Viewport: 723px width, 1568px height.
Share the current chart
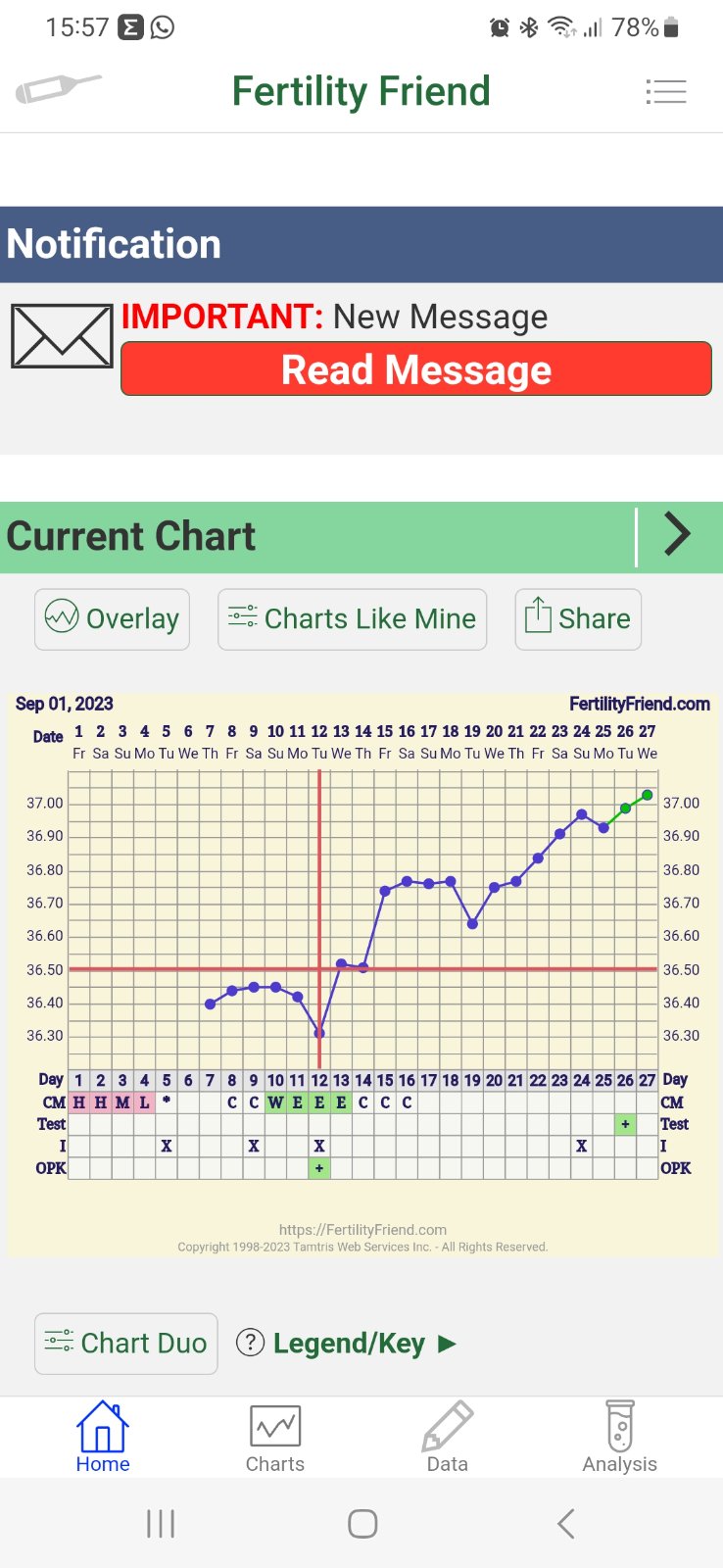pyautogui.click(x=578, y=619)
